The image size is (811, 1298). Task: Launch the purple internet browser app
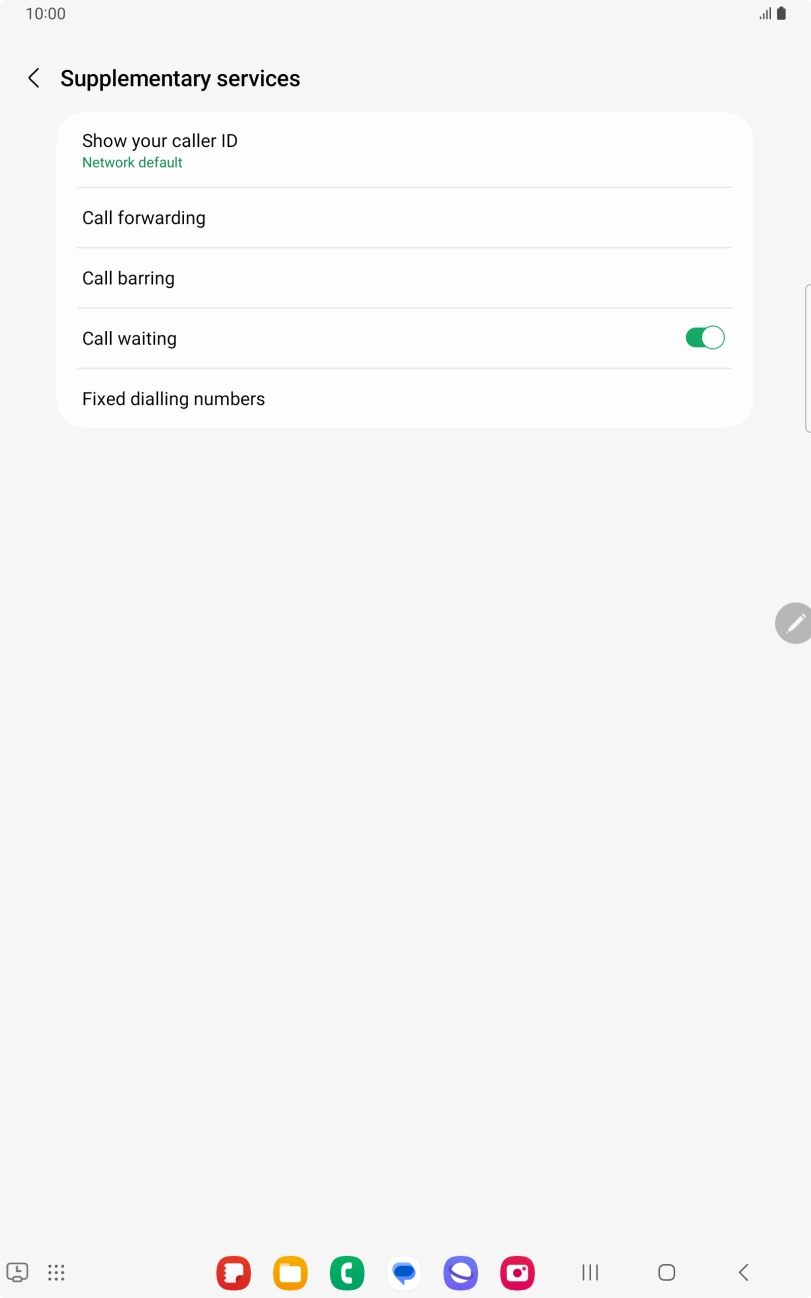pos(461,1272)
